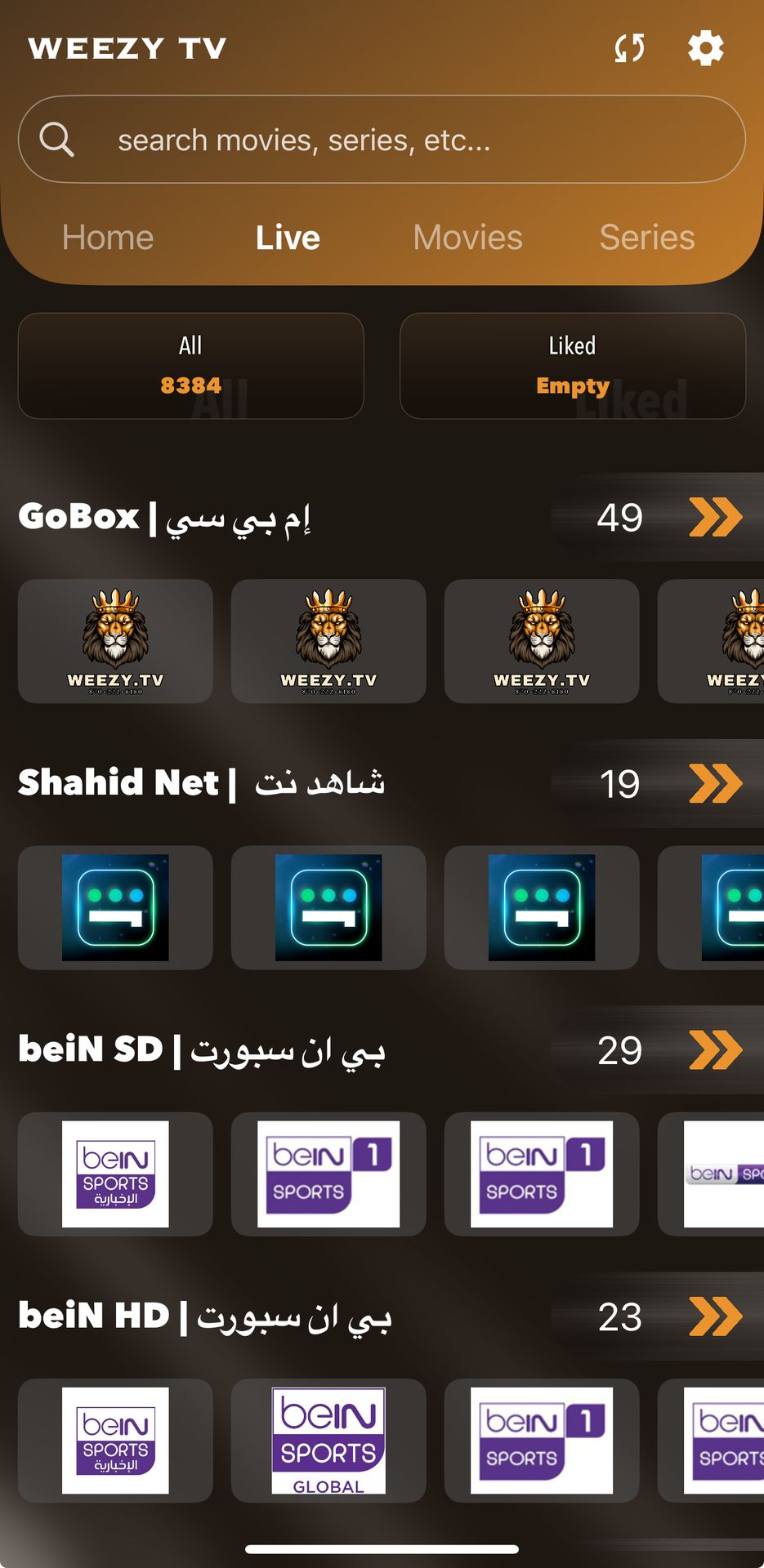The image size is (764, 1568).
Task: Expand the GoBox category arrows
Action: point(715,518)
